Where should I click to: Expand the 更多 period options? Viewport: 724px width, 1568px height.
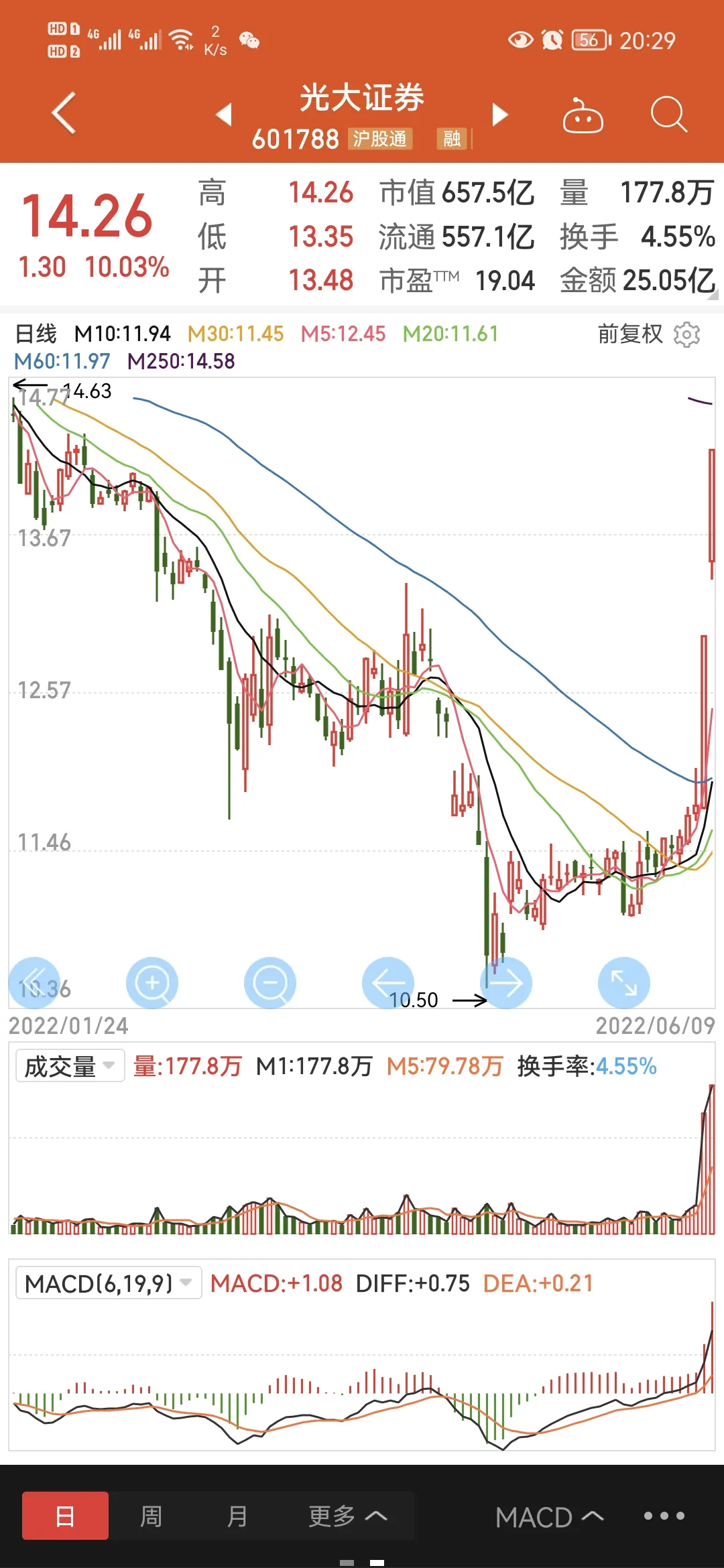point(347,1516)
